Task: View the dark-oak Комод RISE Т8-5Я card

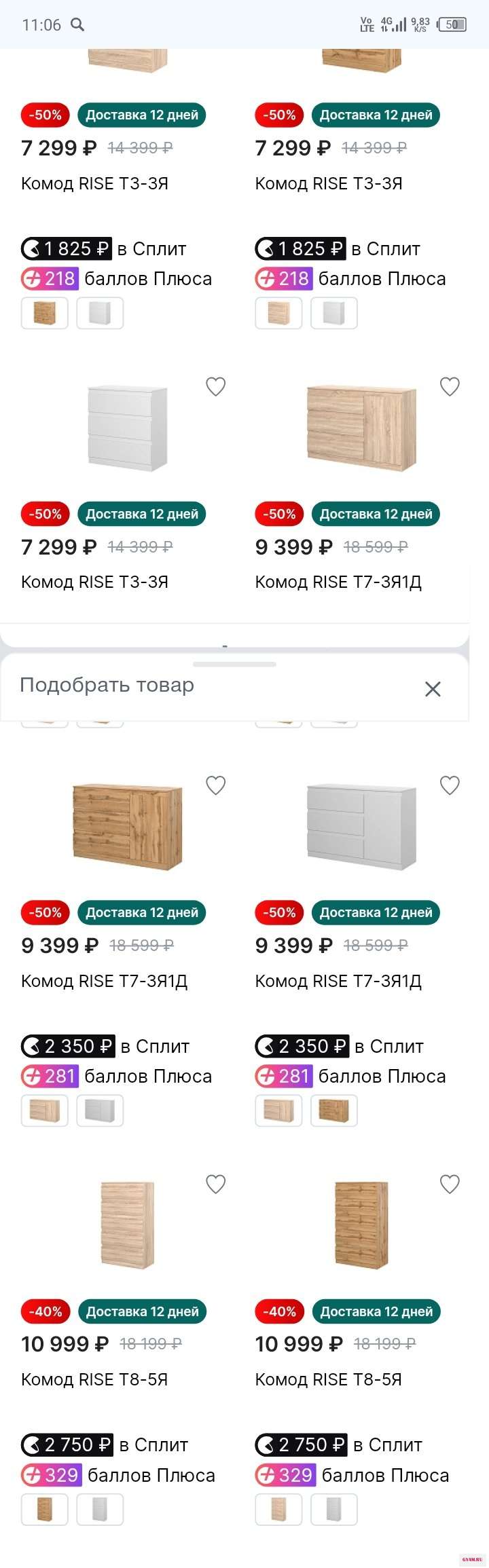Action: [x=361, y=1225]
